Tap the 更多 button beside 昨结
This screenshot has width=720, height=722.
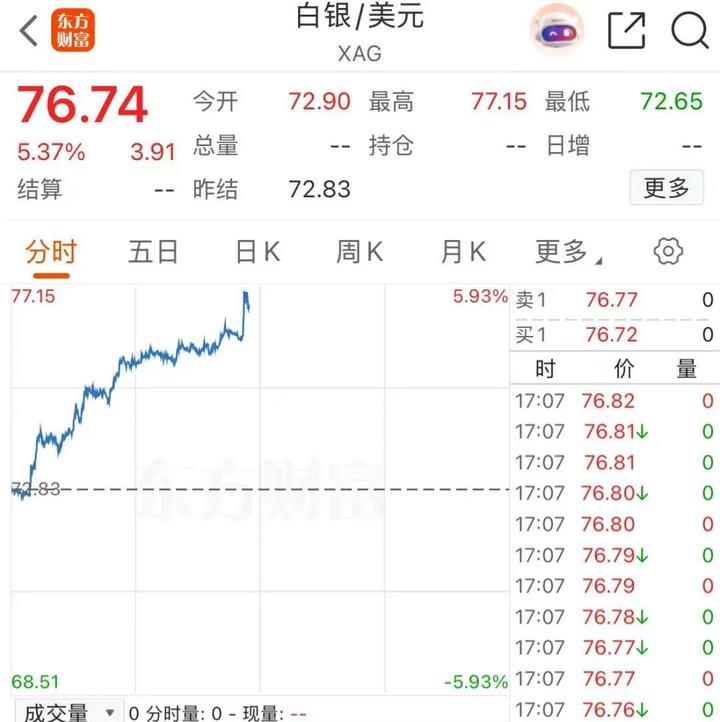[x=666, y=187]
